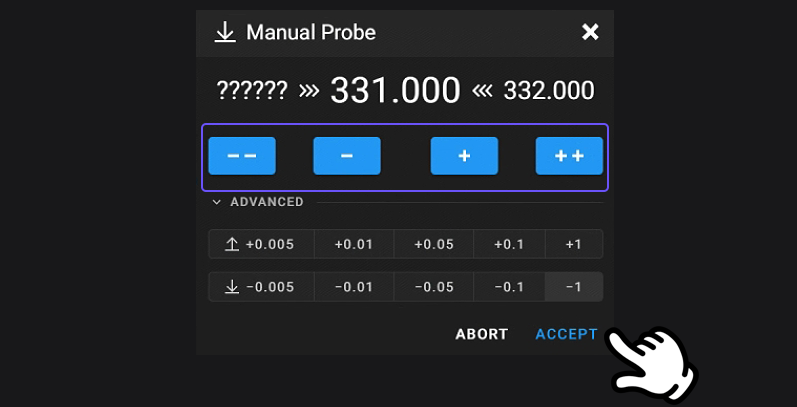Raise by +0.005
This screenshot has width=797, height=407.
click(261, 244)
